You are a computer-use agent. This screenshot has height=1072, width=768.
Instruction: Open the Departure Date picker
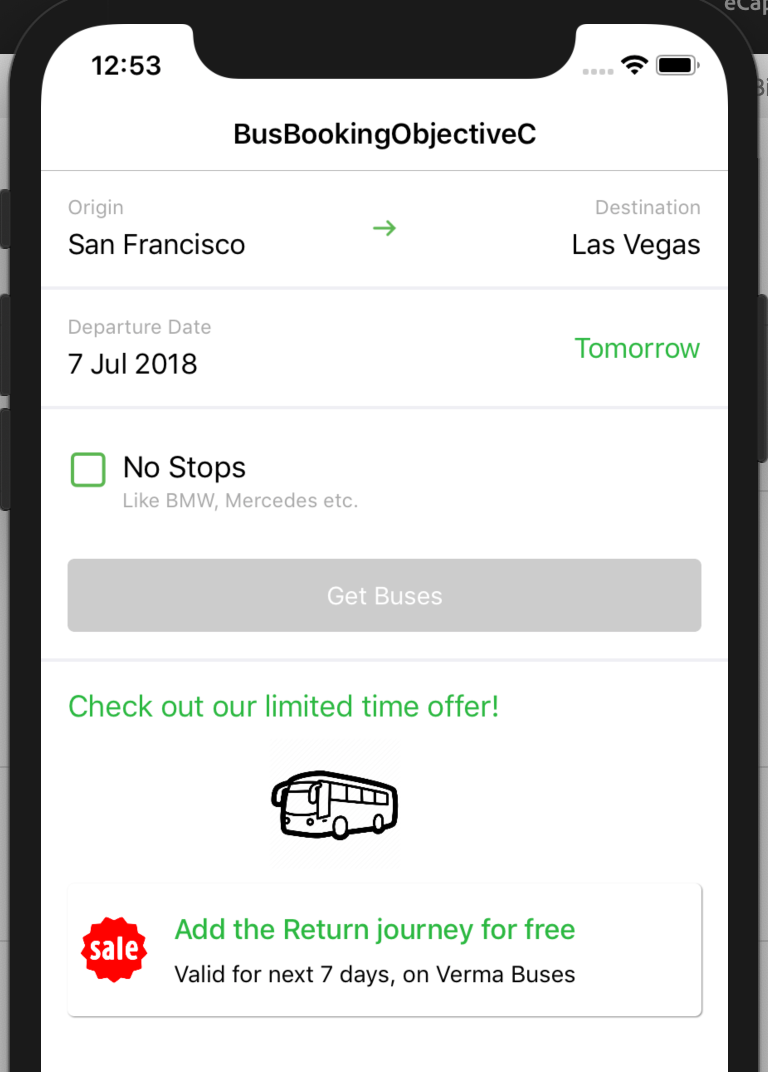133,362
